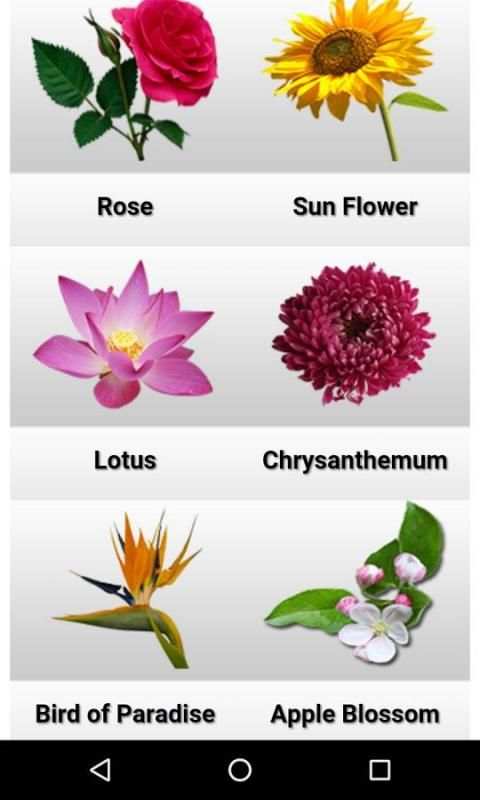Open the Rose flower tile

point(125,122)
